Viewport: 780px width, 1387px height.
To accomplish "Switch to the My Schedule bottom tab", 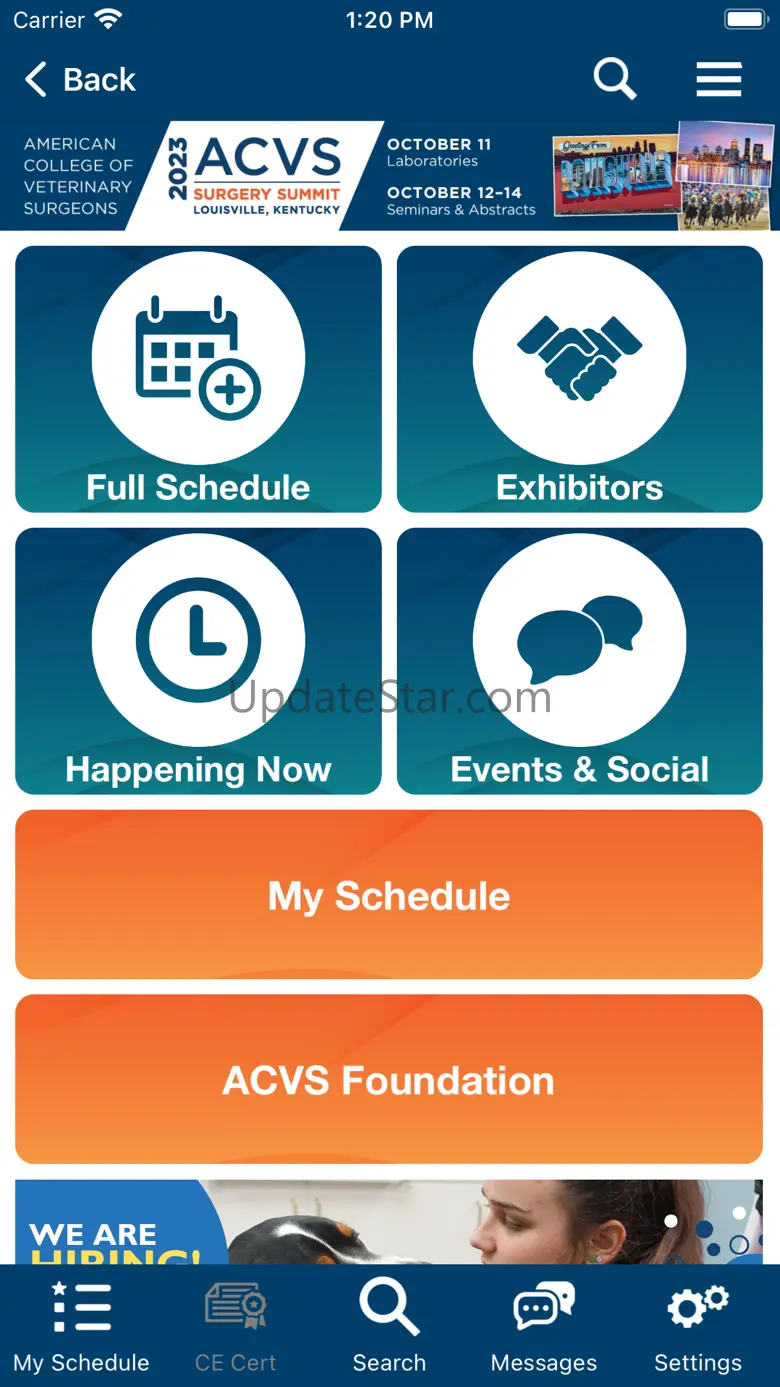I will pos(81,1326).
